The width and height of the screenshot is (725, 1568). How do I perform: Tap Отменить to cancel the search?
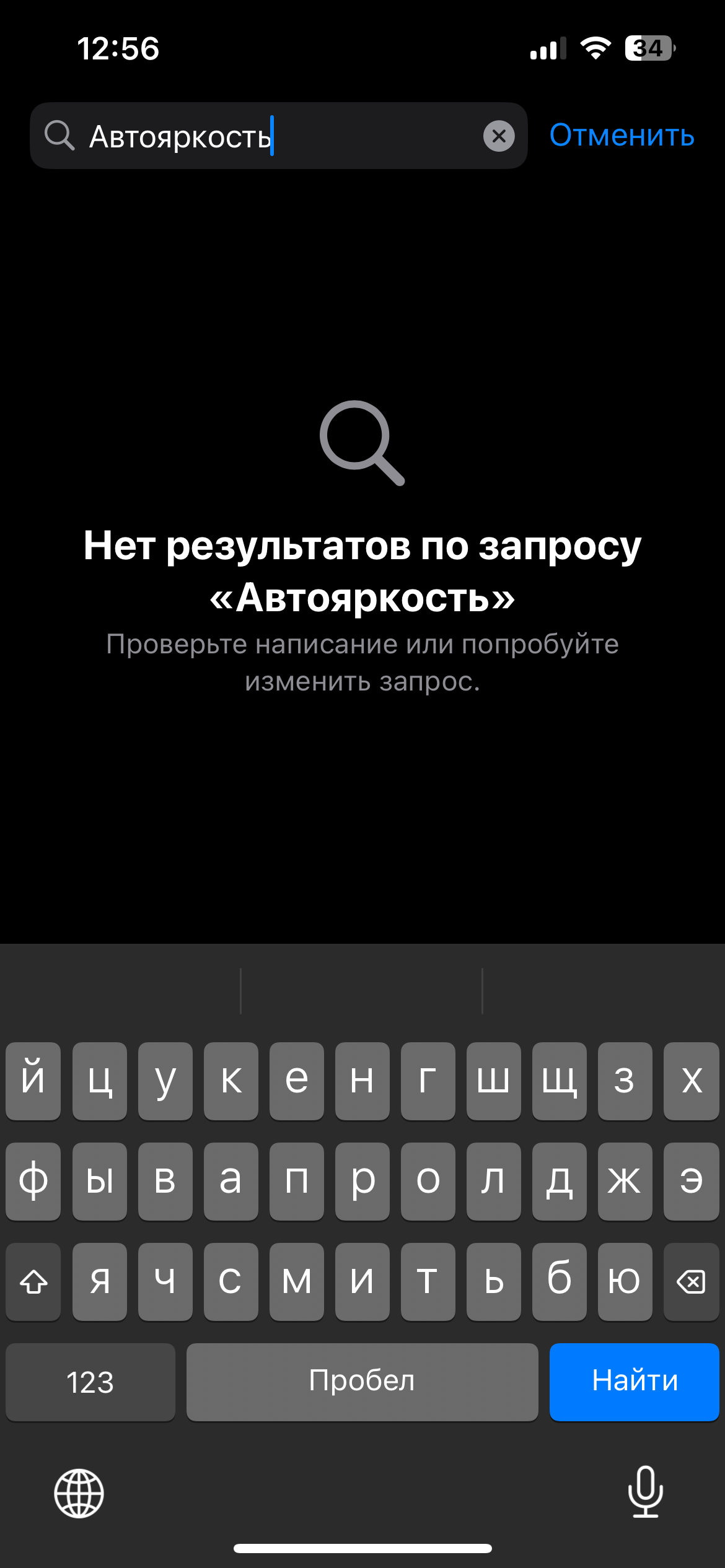click(622, 135)
